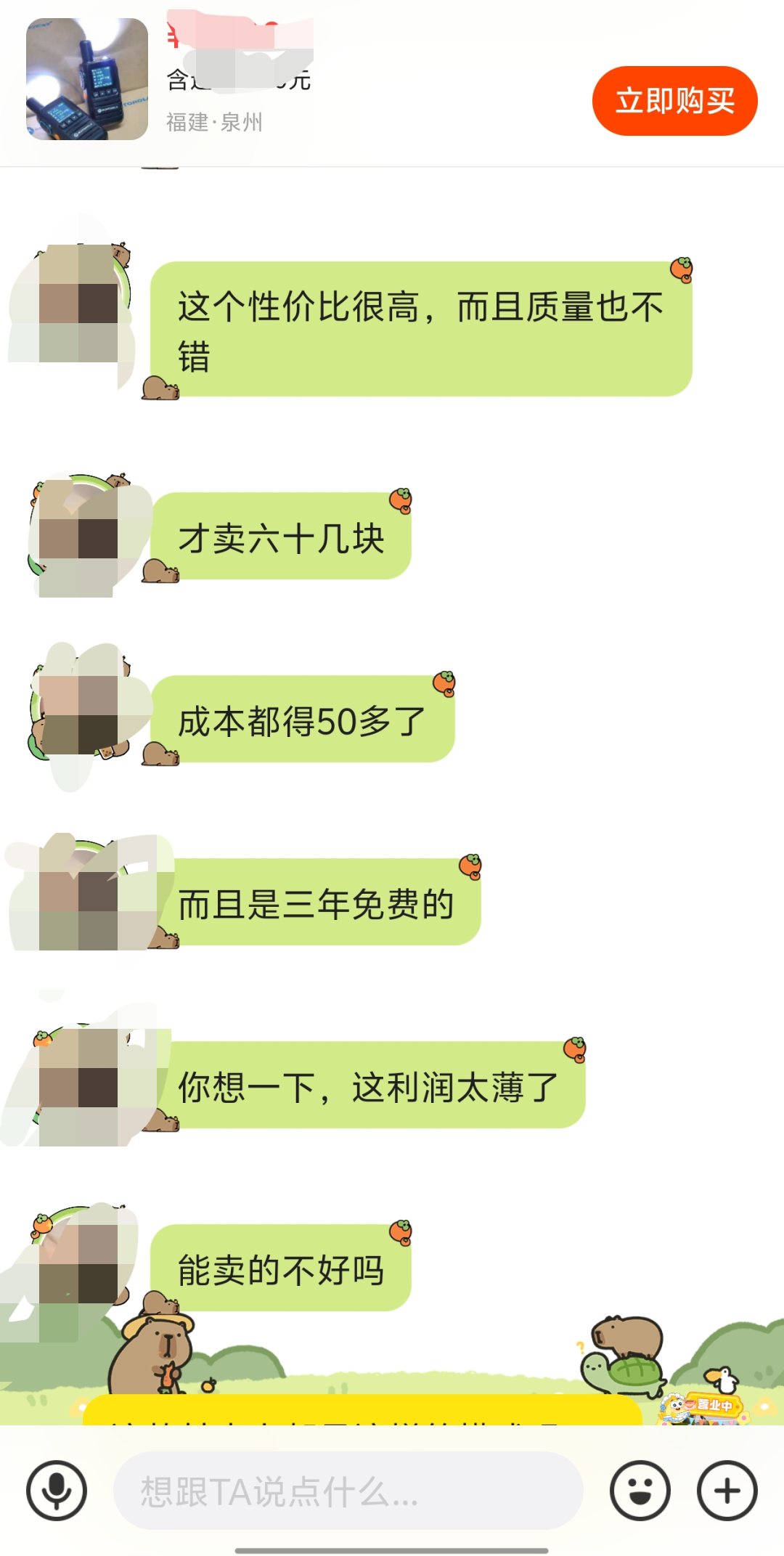Open the plus attachments menu
784x1556 pixels.
click(727, 1491)
